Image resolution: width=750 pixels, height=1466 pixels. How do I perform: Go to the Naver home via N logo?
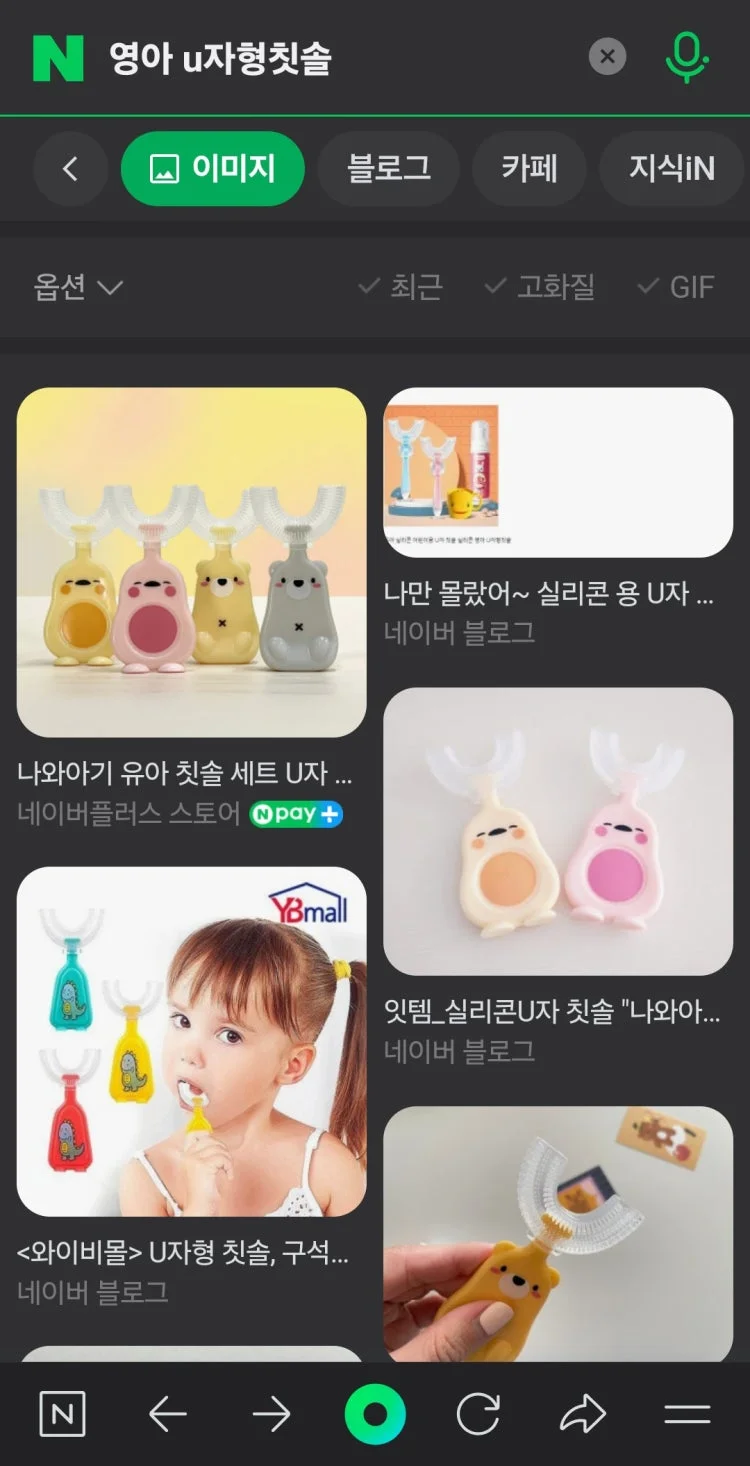pyautogui.click(x=58, y=58)
